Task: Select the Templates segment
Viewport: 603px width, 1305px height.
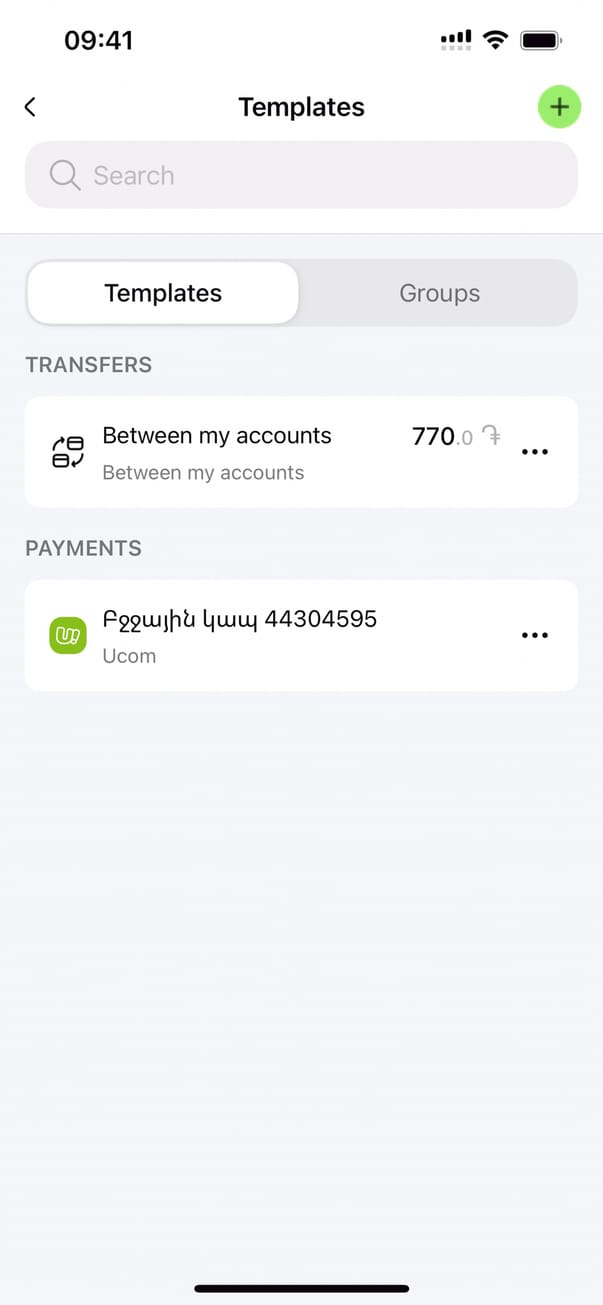Action: (163, 293)
